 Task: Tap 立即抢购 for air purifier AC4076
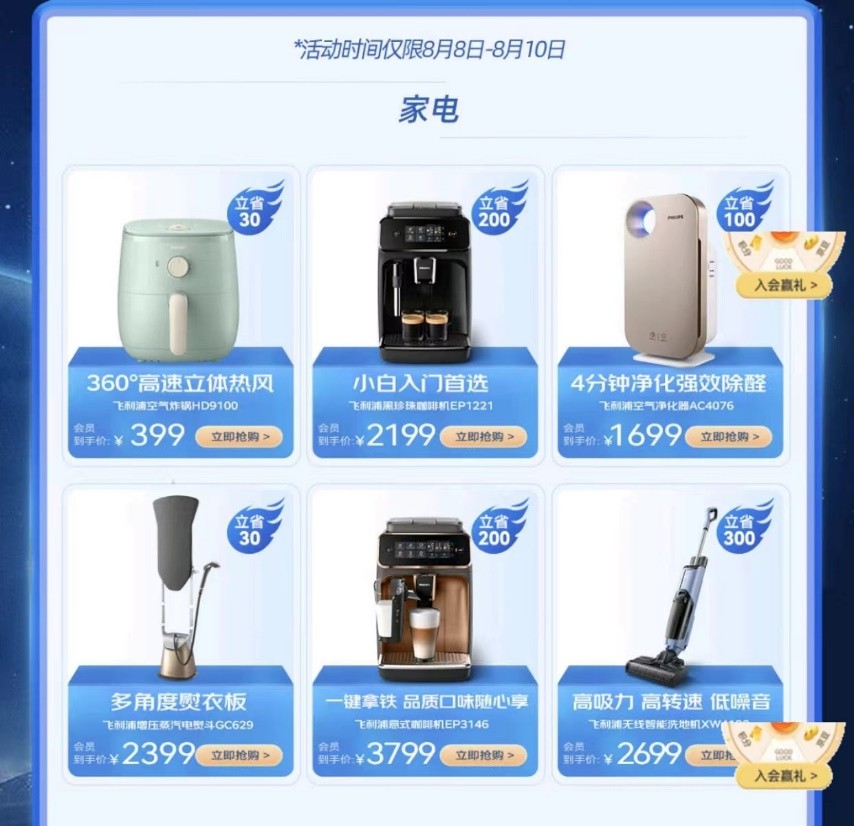[x=730, y=437]
